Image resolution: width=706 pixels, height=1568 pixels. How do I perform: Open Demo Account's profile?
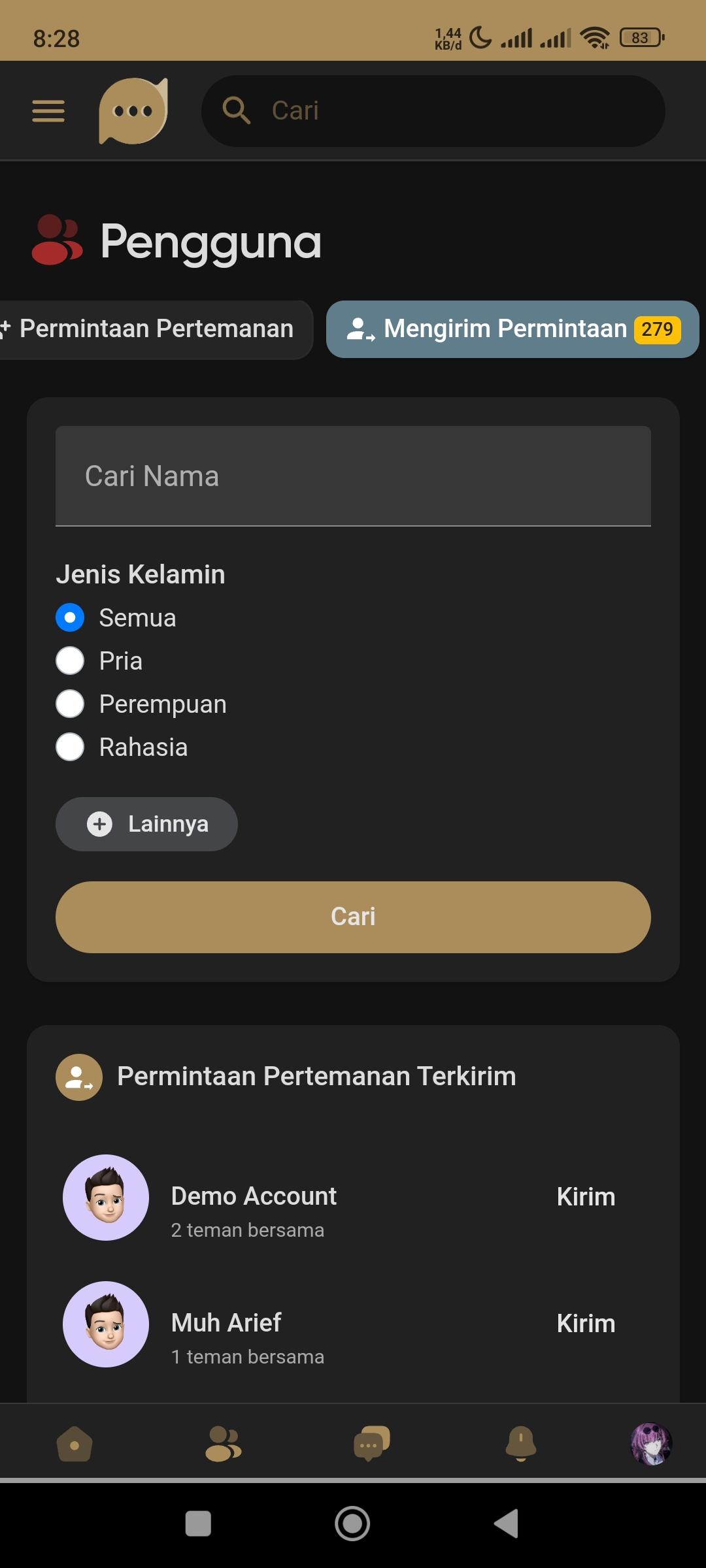(x=254, y=1196)
